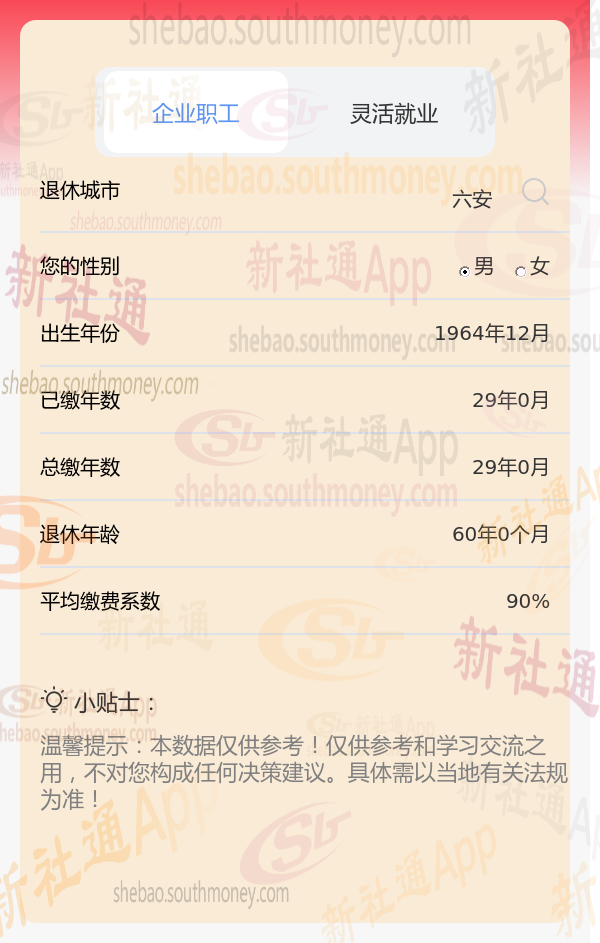Select the 企业职工 tab
Screen dimensions: 600x943
click(195, 112)
